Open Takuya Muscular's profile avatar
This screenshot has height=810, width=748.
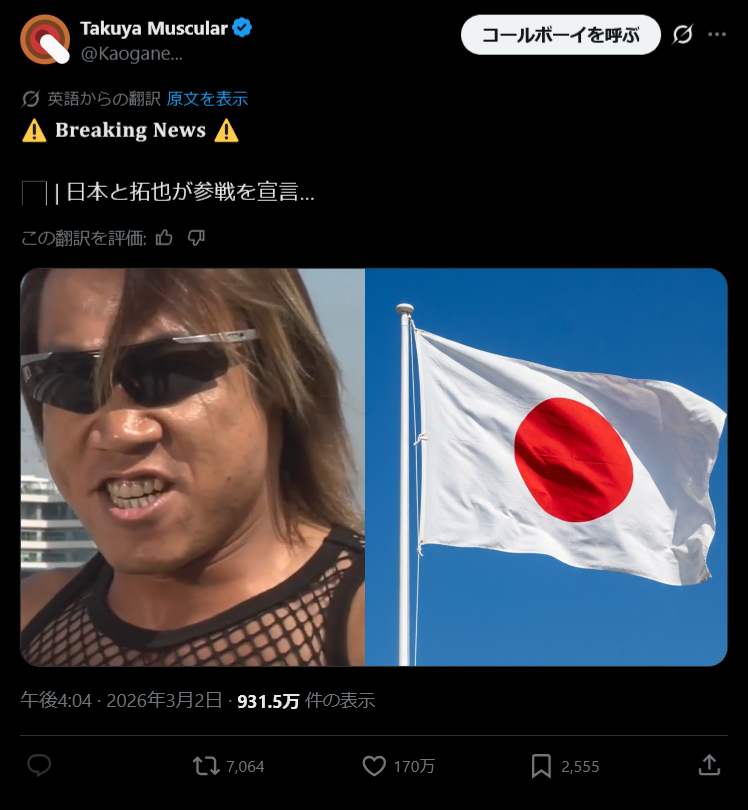pyautogui.click(x=45, y=40)
